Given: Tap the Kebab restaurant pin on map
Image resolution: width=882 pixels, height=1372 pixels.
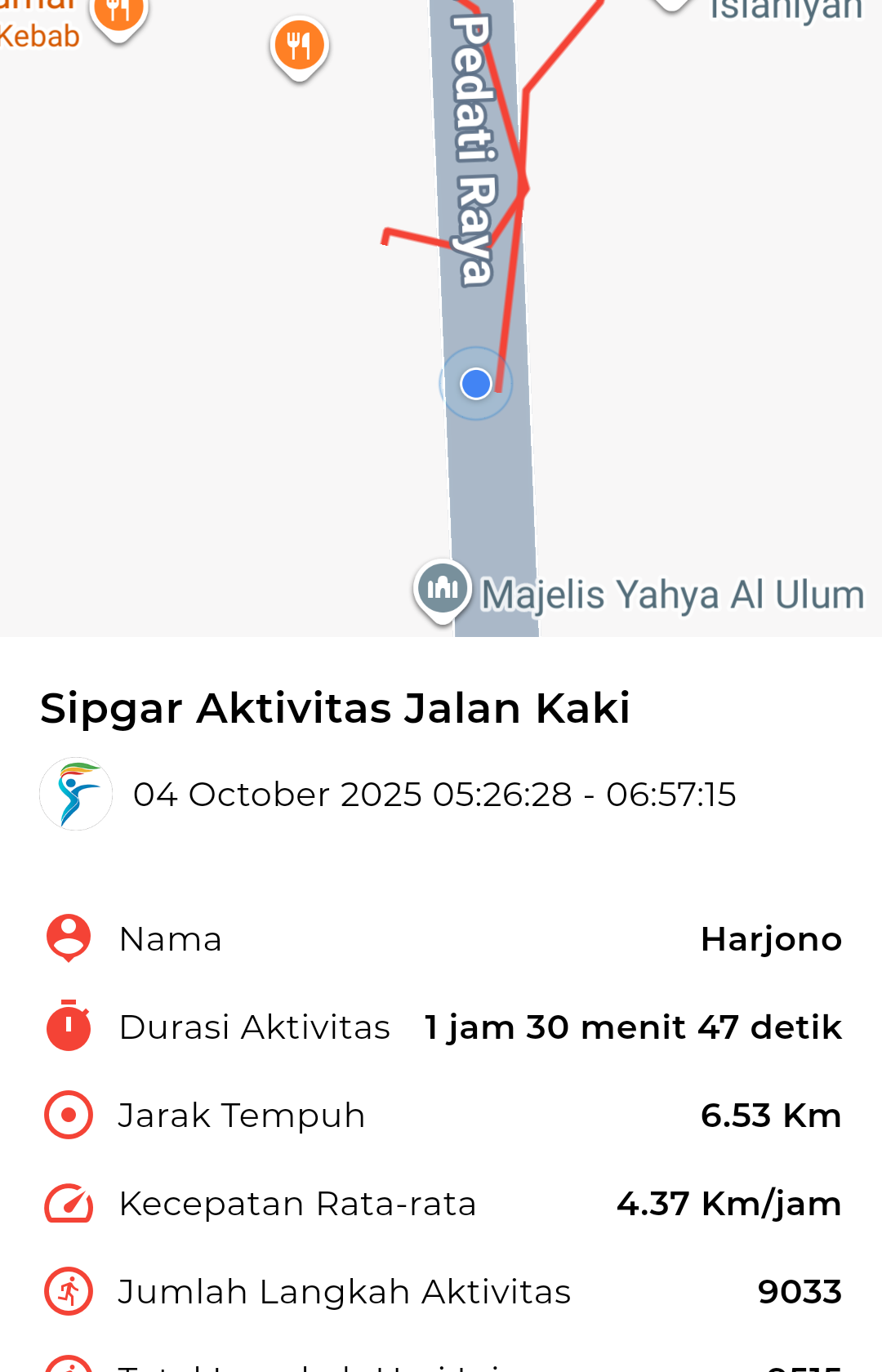Looking at the screenshot, I should [x=118, y=15].
